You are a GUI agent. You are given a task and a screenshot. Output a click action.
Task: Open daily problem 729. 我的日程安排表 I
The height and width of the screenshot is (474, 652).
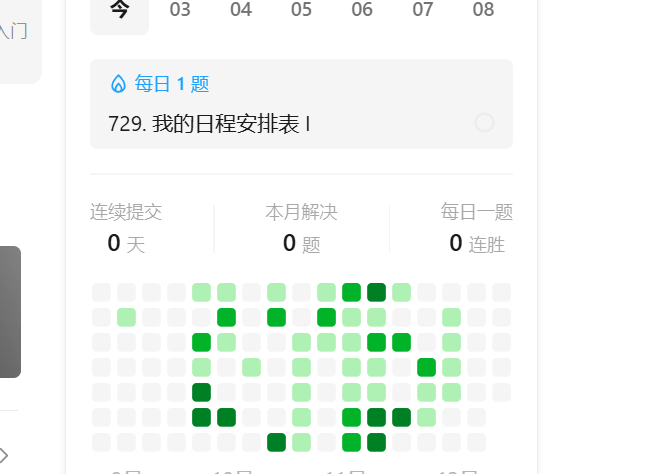click(x=209, y=124)
